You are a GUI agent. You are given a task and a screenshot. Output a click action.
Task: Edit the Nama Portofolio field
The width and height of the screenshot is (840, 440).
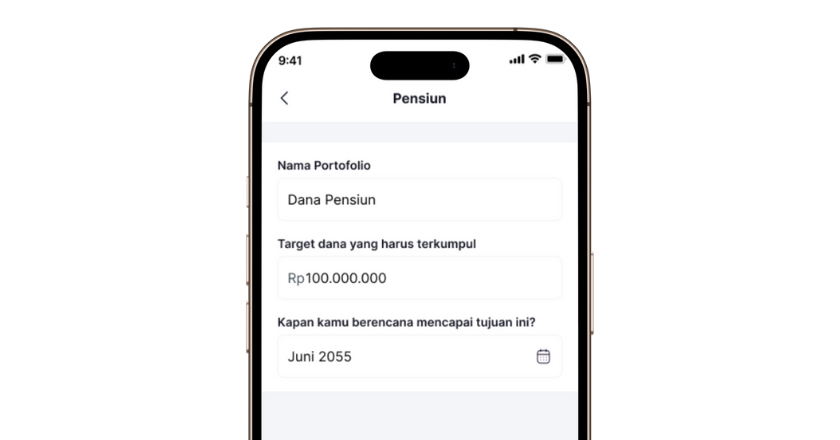coord(419,200)
